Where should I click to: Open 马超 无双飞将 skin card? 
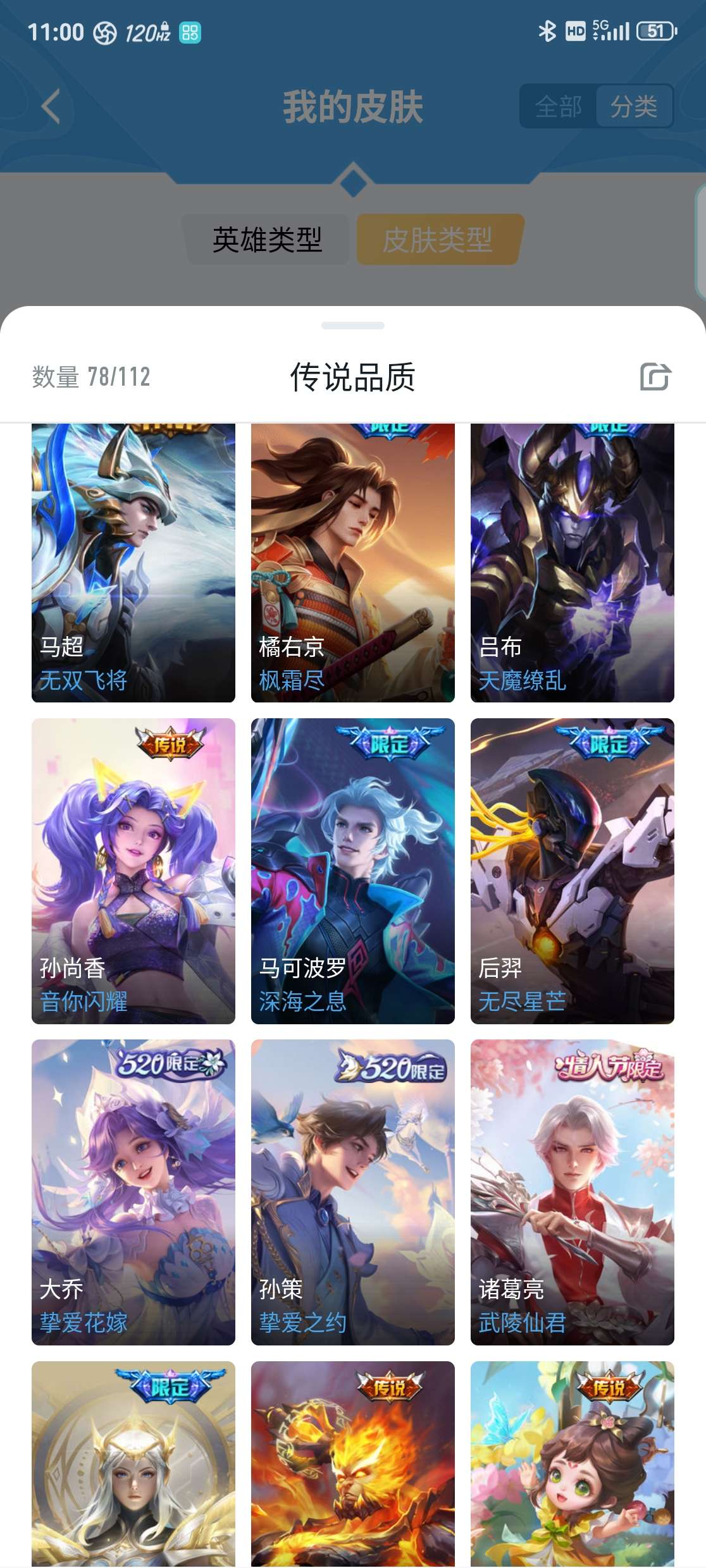133,563
